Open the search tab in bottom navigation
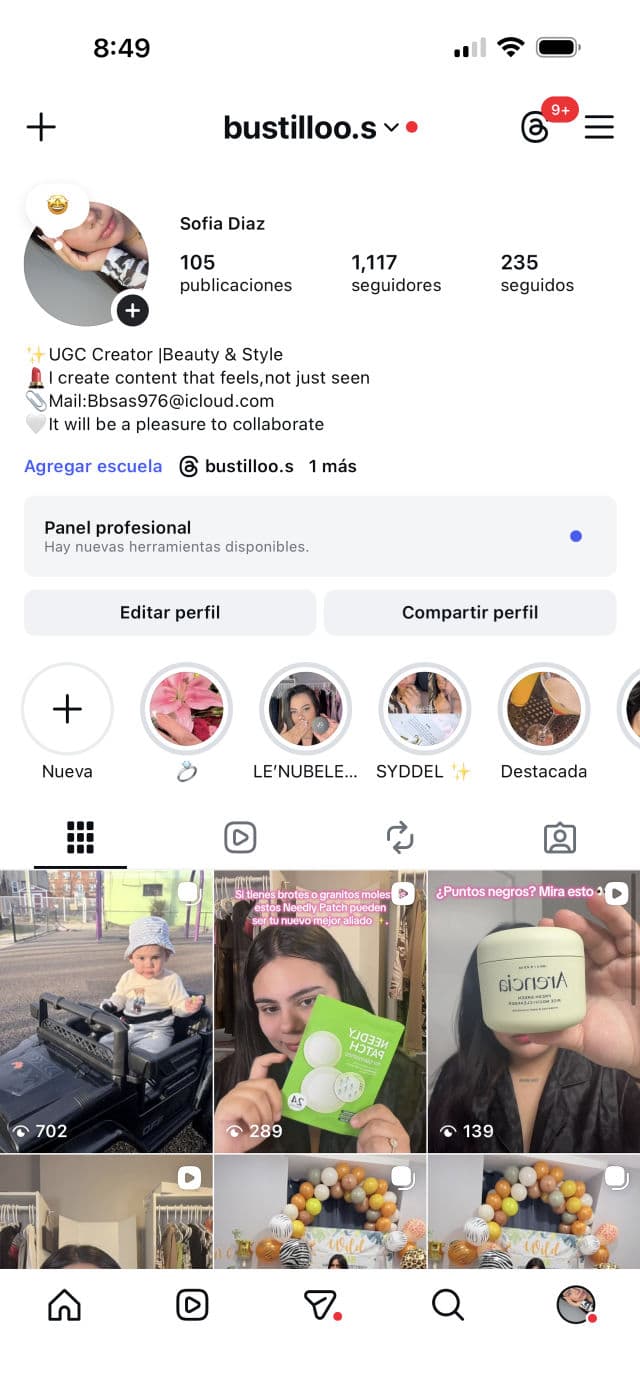Viewport: 640px width, 1390px height. [x=447, y=1304]
